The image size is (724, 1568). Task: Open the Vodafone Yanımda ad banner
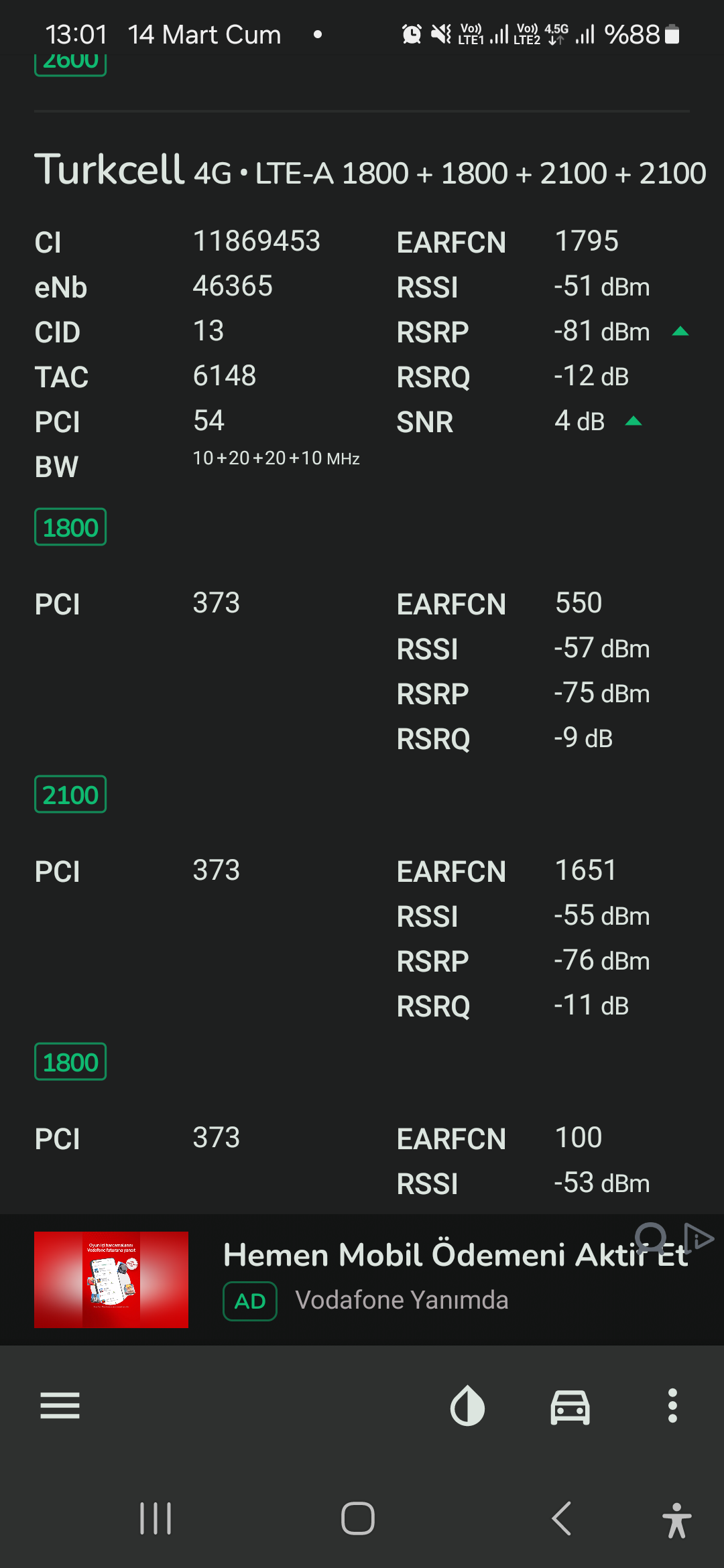(362, 1280)
